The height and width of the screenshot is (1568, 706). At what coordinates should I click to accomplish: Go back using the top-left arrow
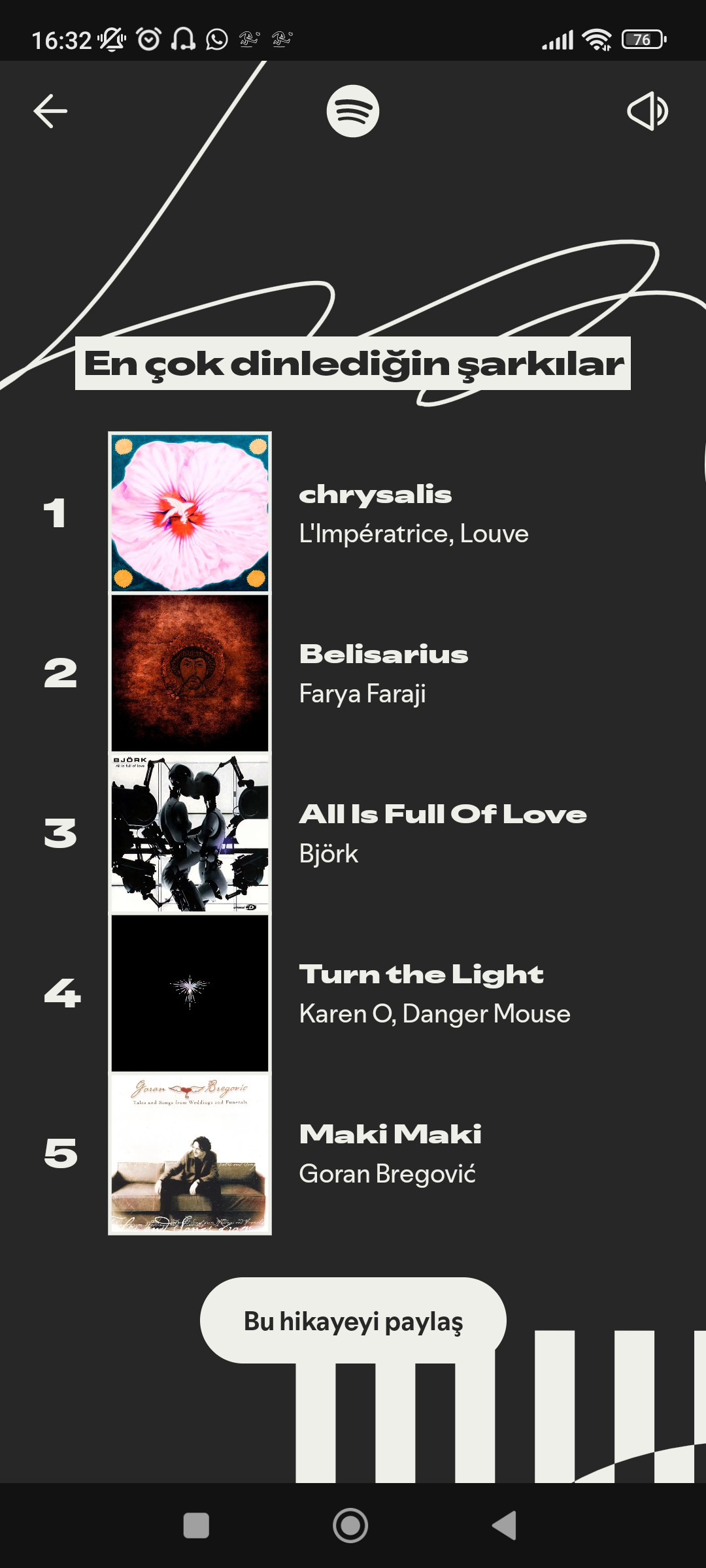[50, 111]
